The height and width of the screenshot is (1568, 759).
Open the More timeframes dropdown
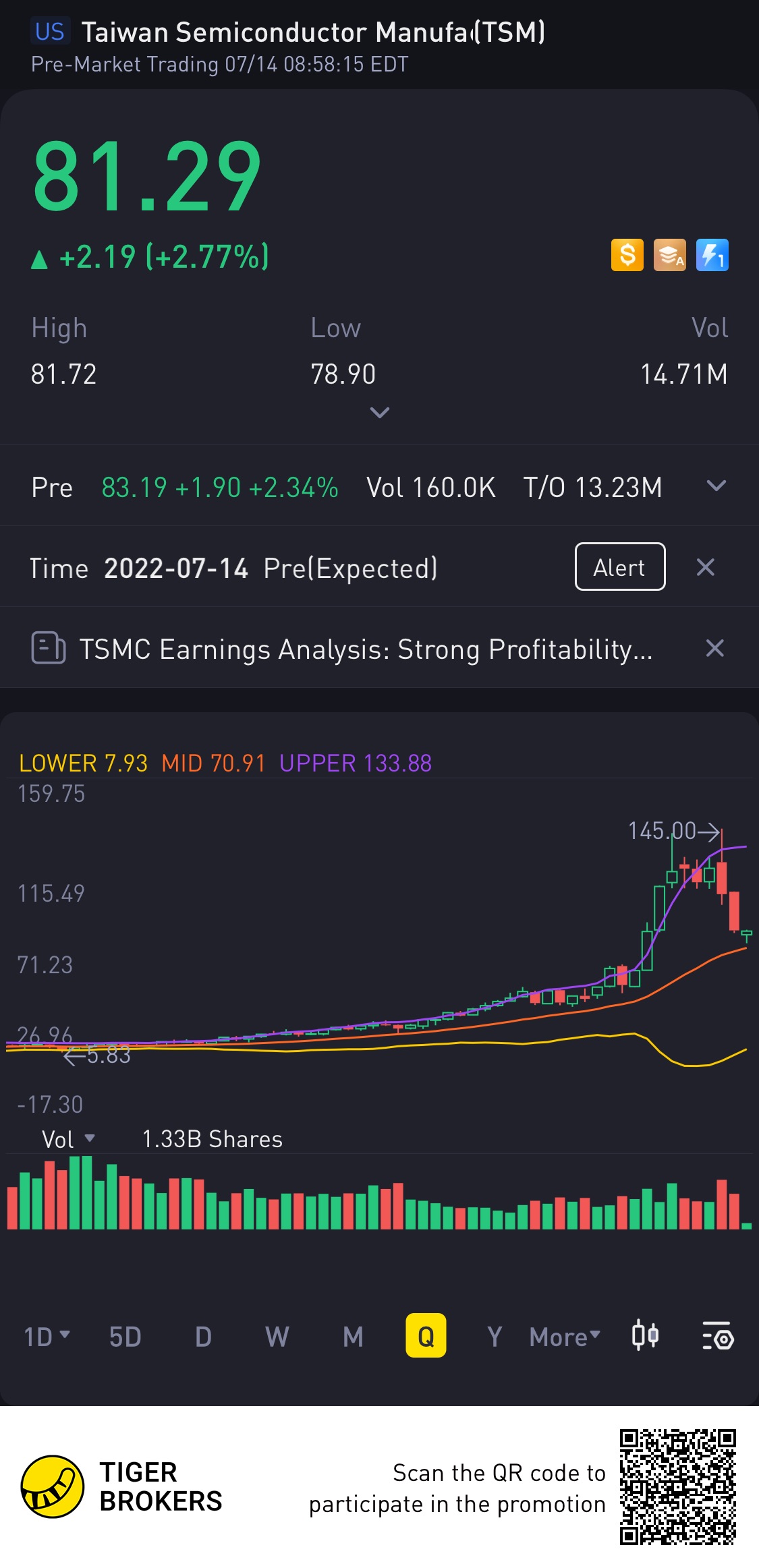point(565,1336)
